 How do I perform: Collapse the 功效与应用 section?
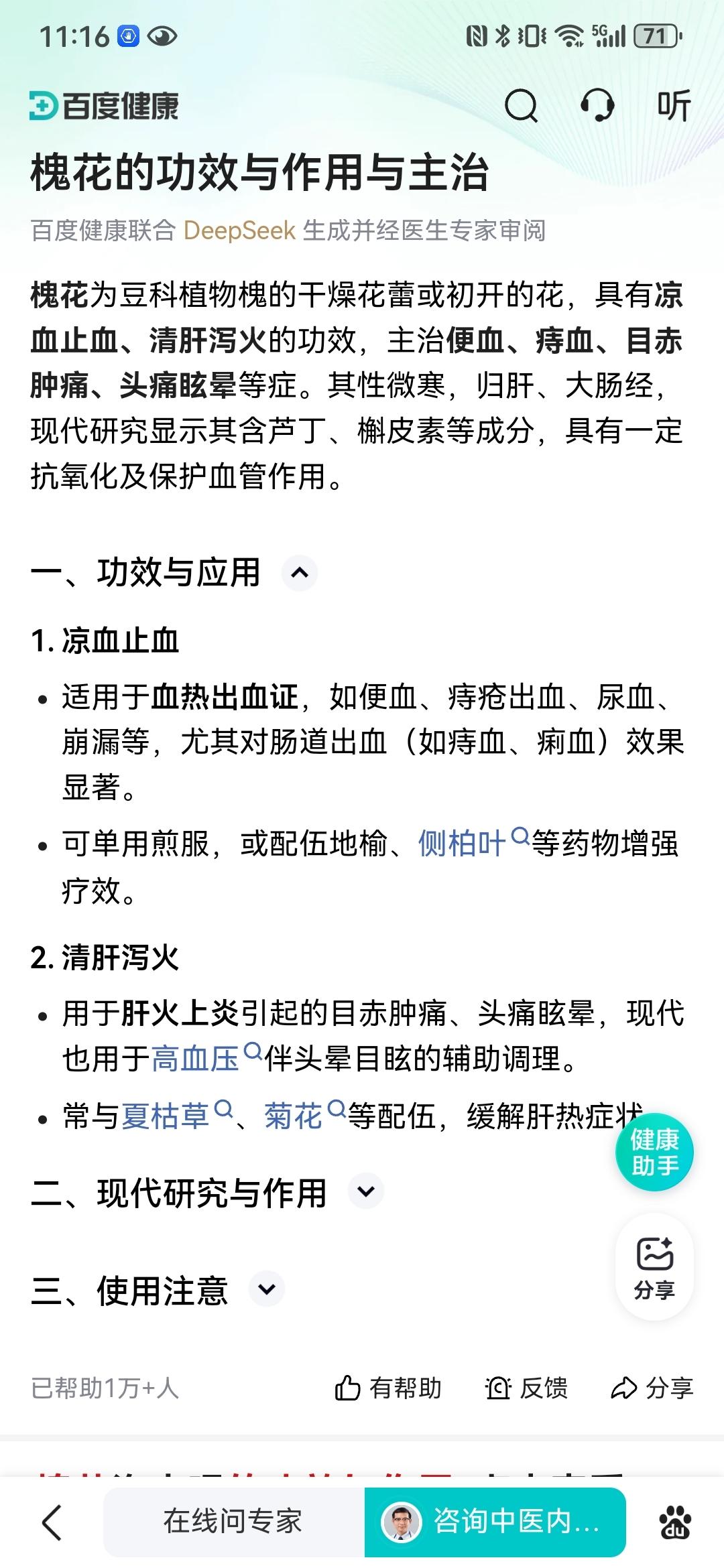pyautogui.click(x=299, y=573)
